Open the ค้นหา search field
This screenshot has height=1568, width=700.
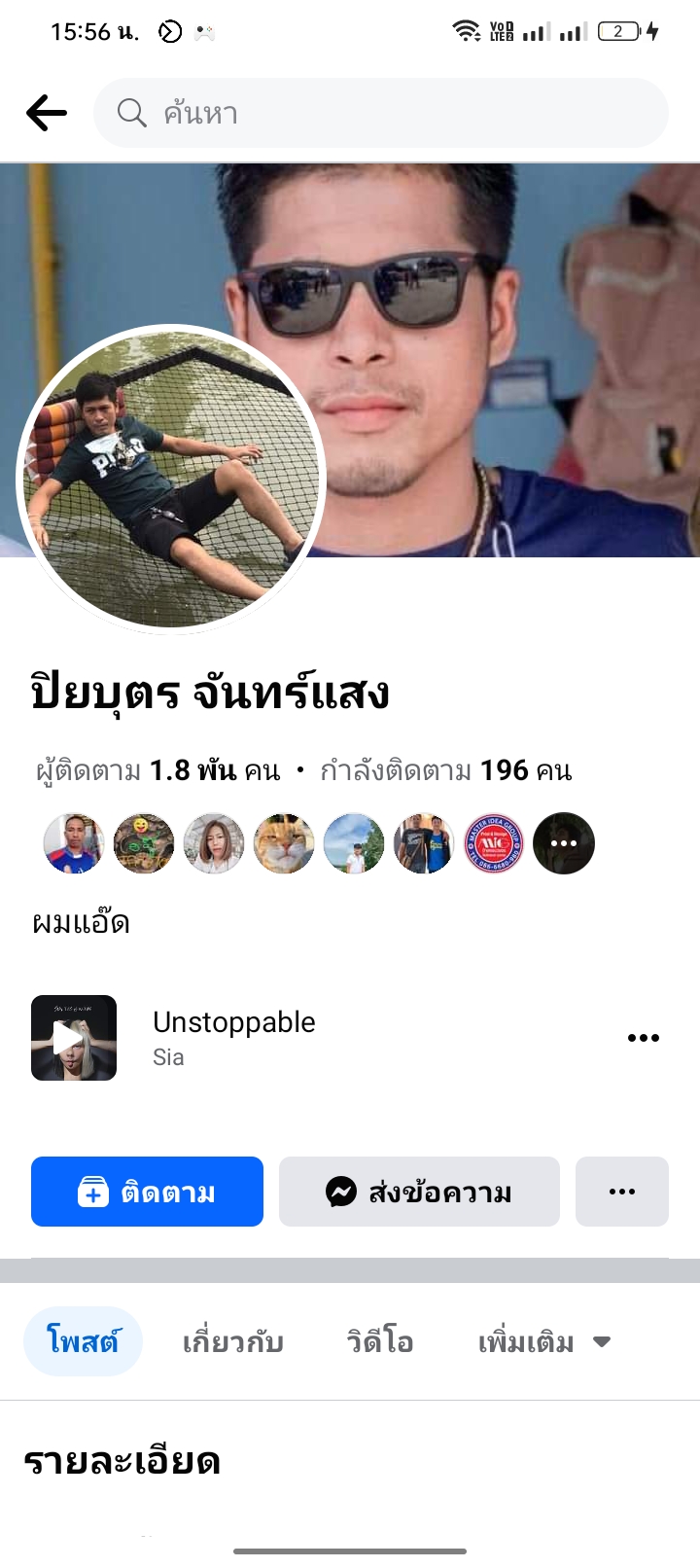(x=381, y=113)
